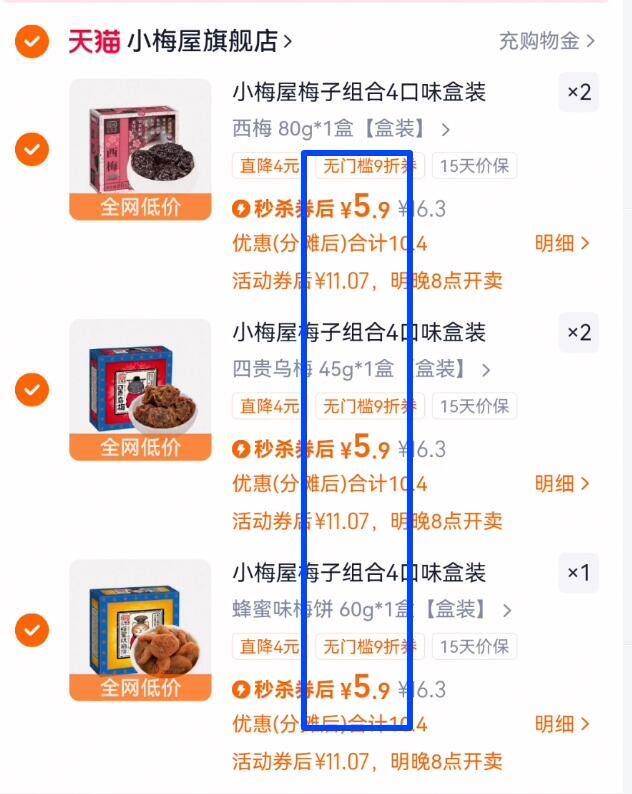
Task: Change the spec 蜂蜜味梅饼 60g*1盒【盒装】
Action: tap(371, 609)
